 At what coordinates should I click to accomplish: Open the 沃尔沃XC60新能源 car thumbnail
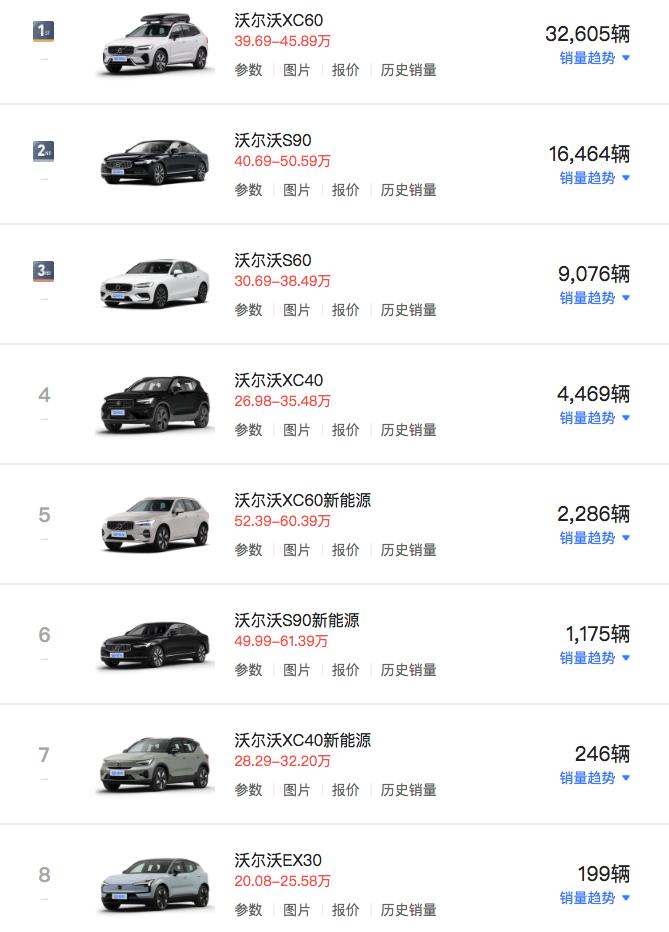(x=155, y=522)
